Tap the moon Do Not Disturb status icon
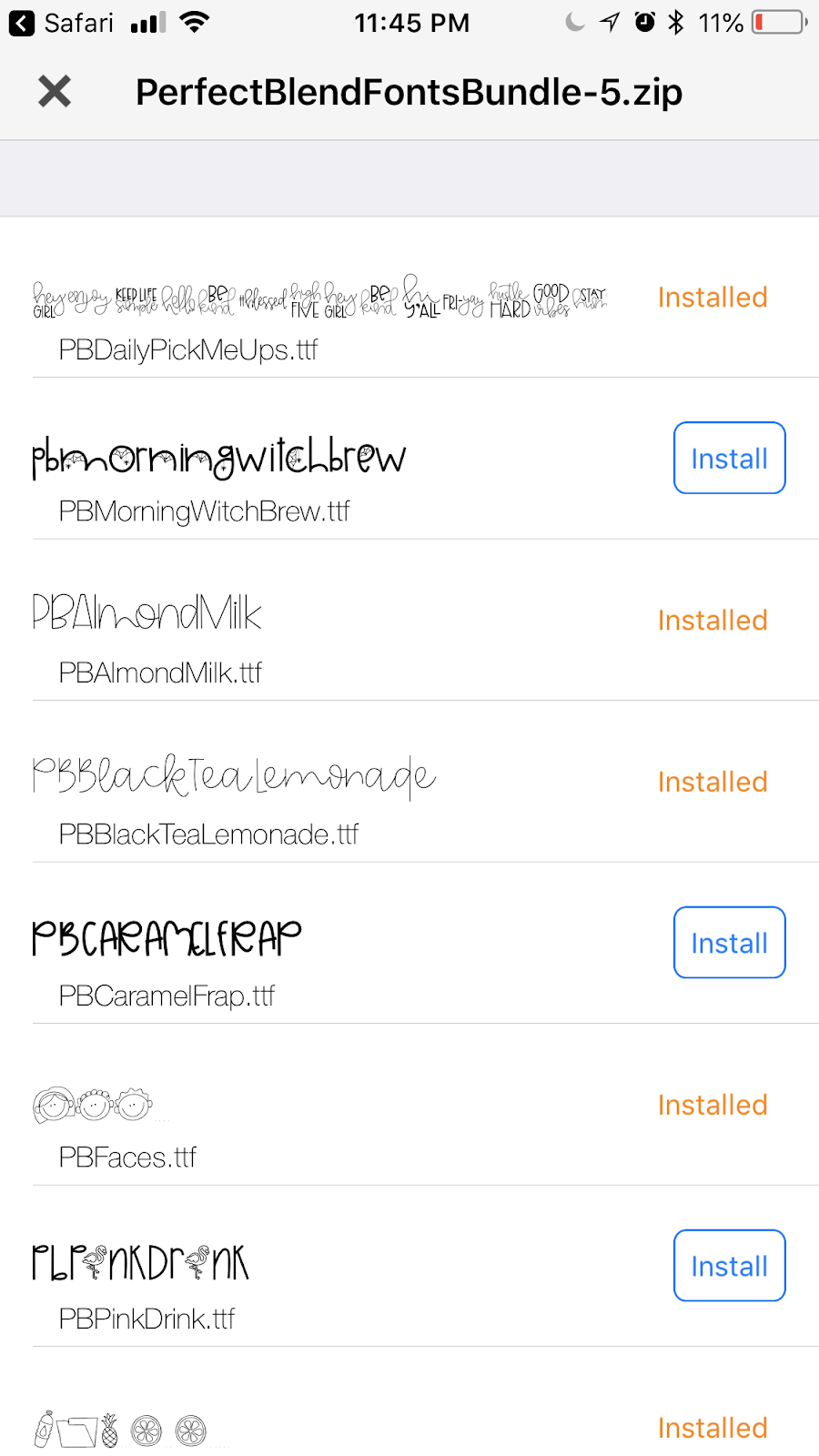 574,23
